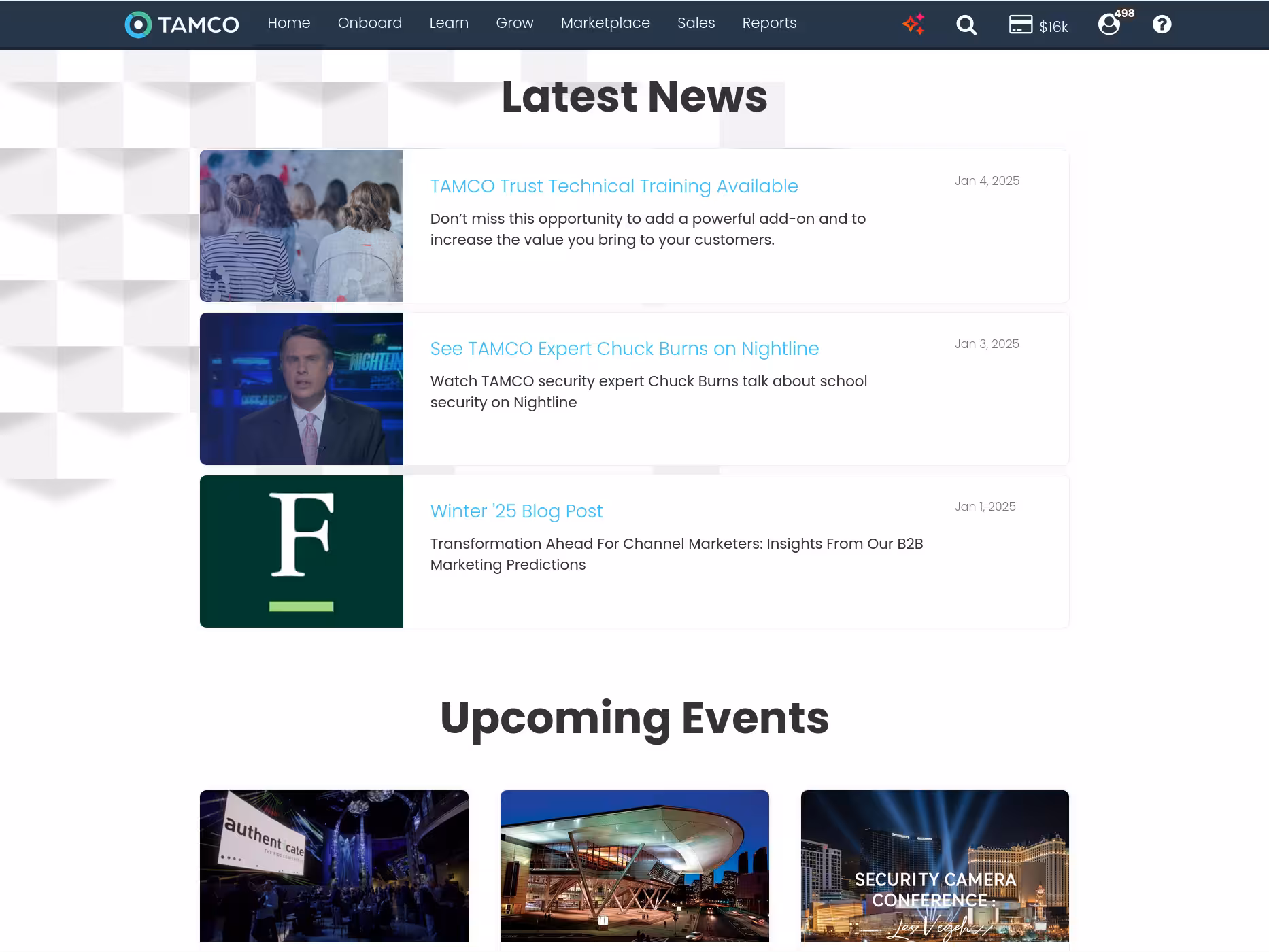Image resolution: width=1269 pixels, height=952 pixels.
Task: Open the Winter '25 Blog Post
Action: (515, 511)
